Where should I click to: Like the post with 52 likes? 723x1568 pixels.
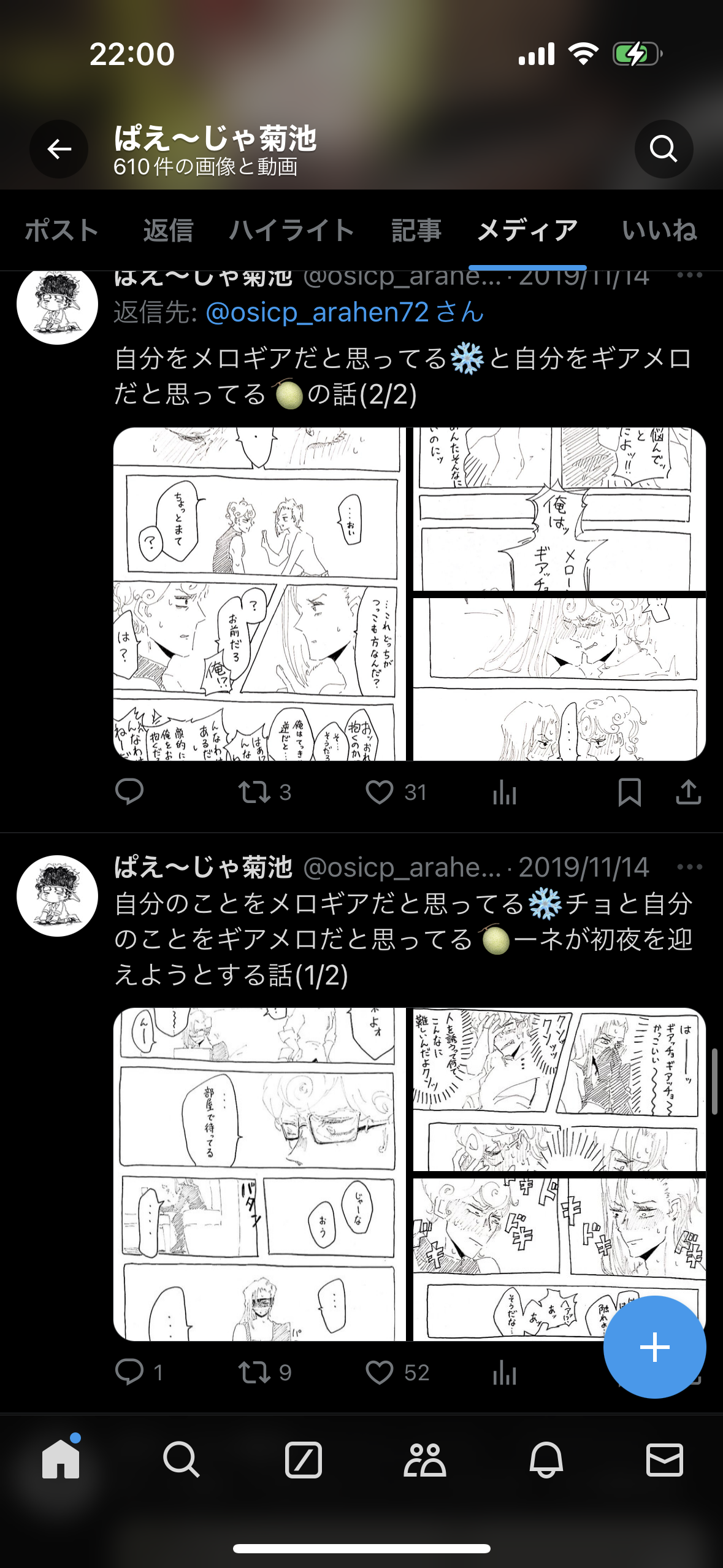coord(380,1372)
